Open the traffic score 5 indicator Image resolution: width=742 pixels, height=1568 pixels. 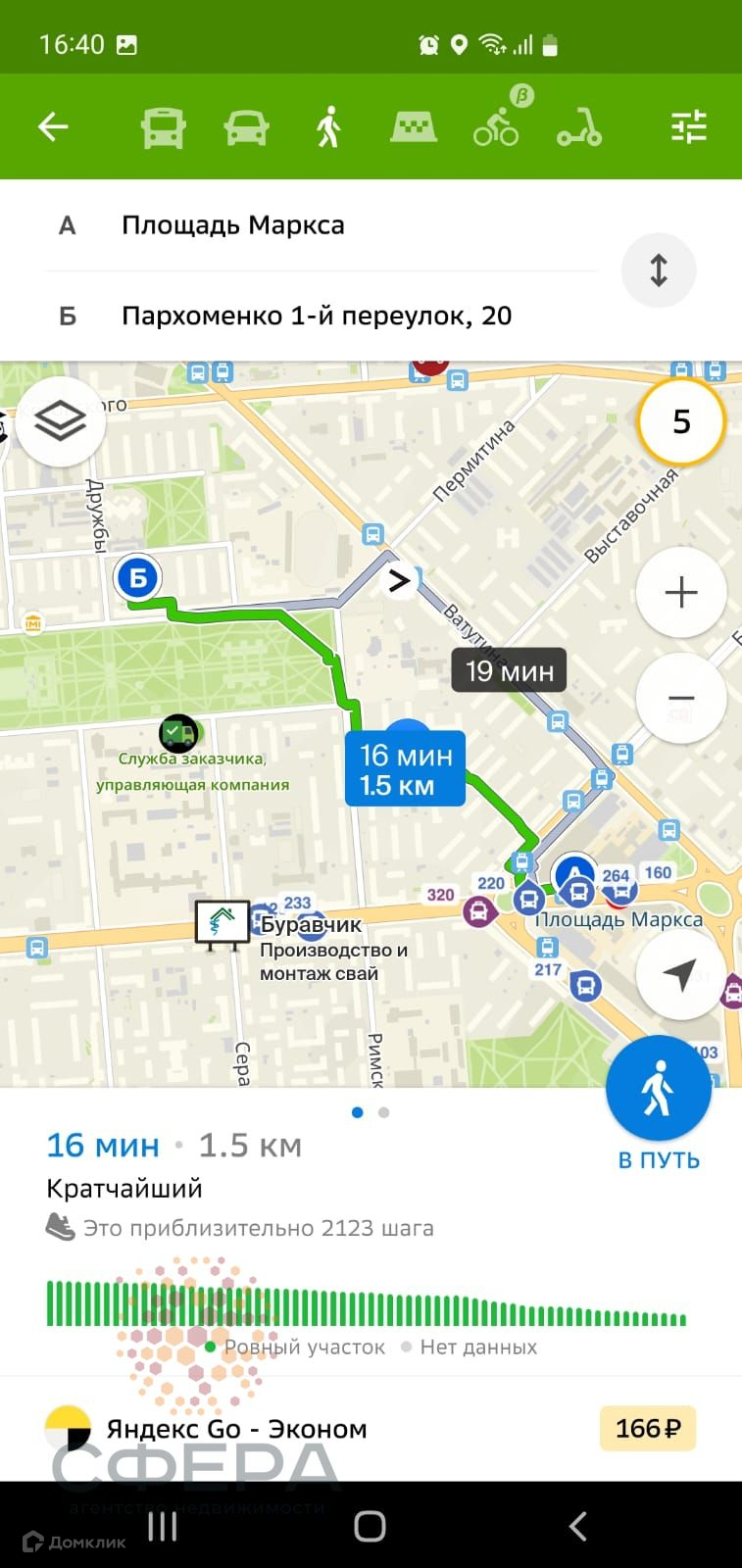pos(681,422)
